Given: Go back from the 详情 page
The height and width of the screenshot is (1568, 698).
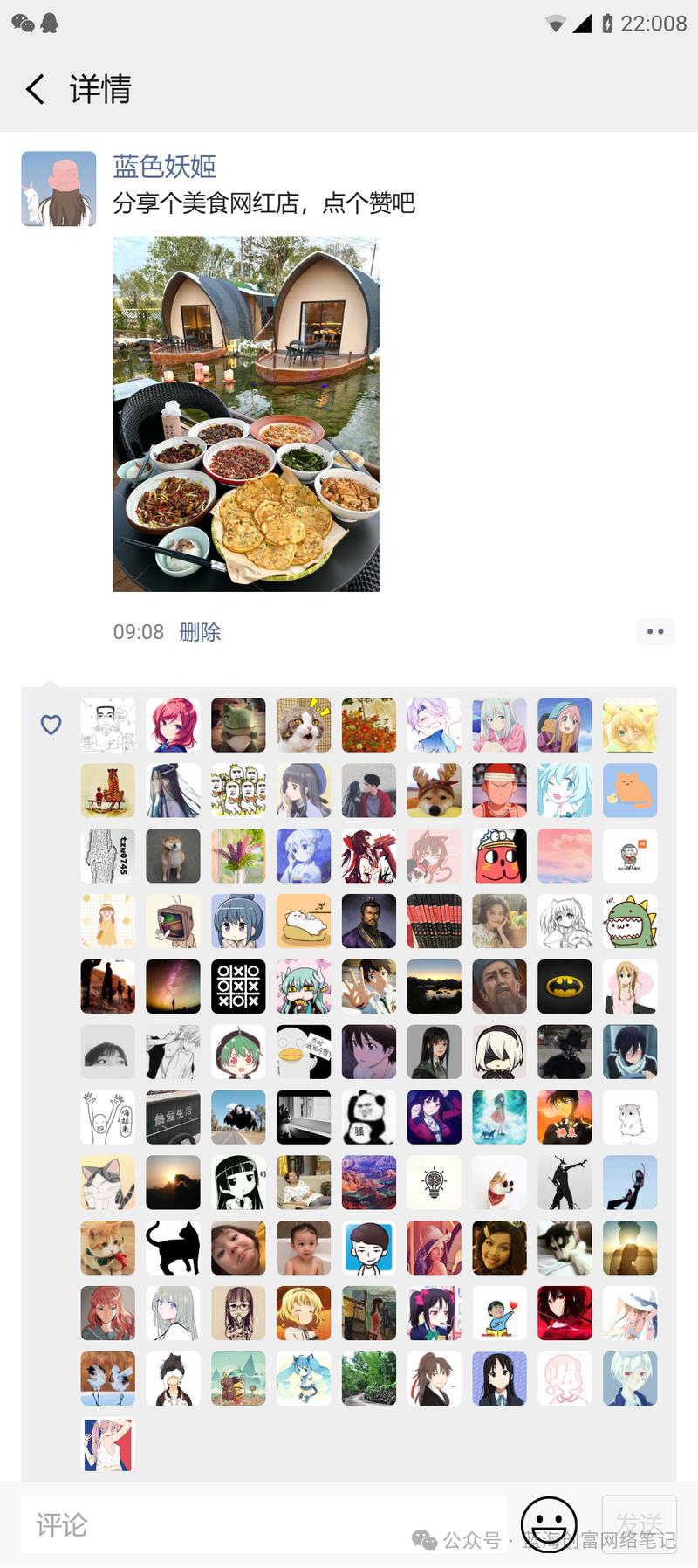Looking at the screenshot, I should click(35, 89).
